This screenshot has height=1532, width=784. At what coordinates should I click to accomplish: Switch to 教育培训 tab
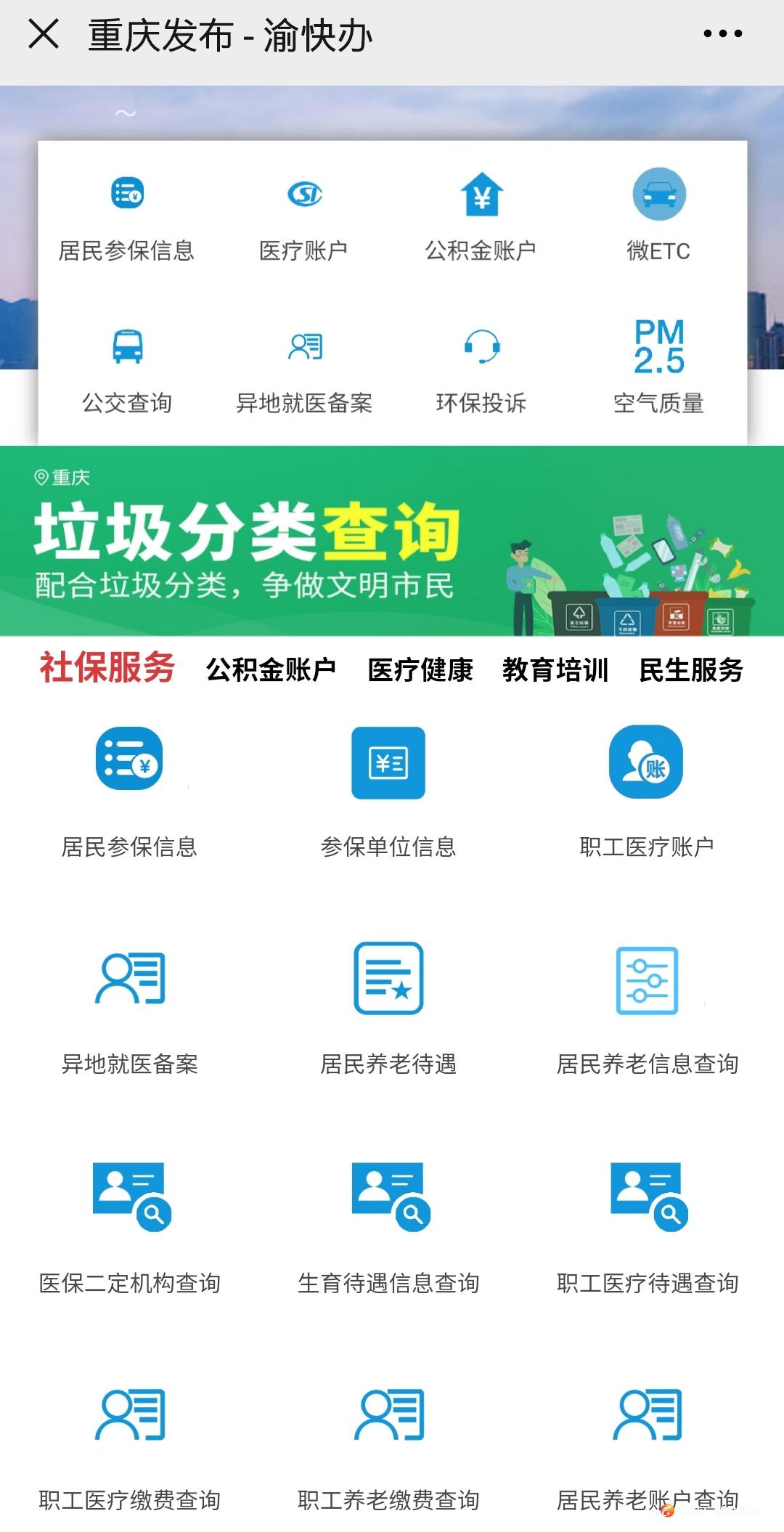pyautogui.click(x=555, y=669)
